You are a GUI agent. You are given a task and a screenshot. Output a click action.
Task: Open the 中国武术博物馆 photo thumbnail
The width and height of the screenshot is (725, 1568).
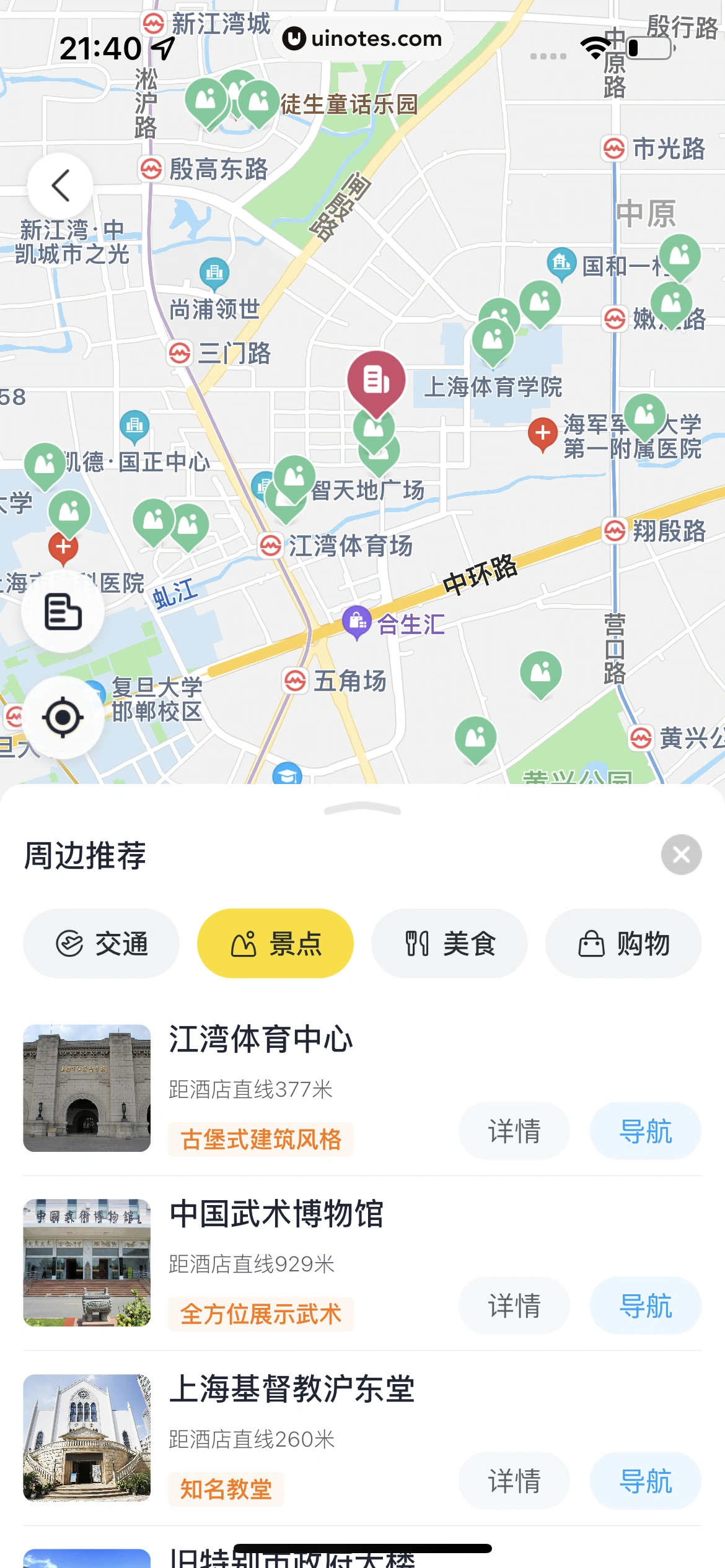(x=87, y=1263)
